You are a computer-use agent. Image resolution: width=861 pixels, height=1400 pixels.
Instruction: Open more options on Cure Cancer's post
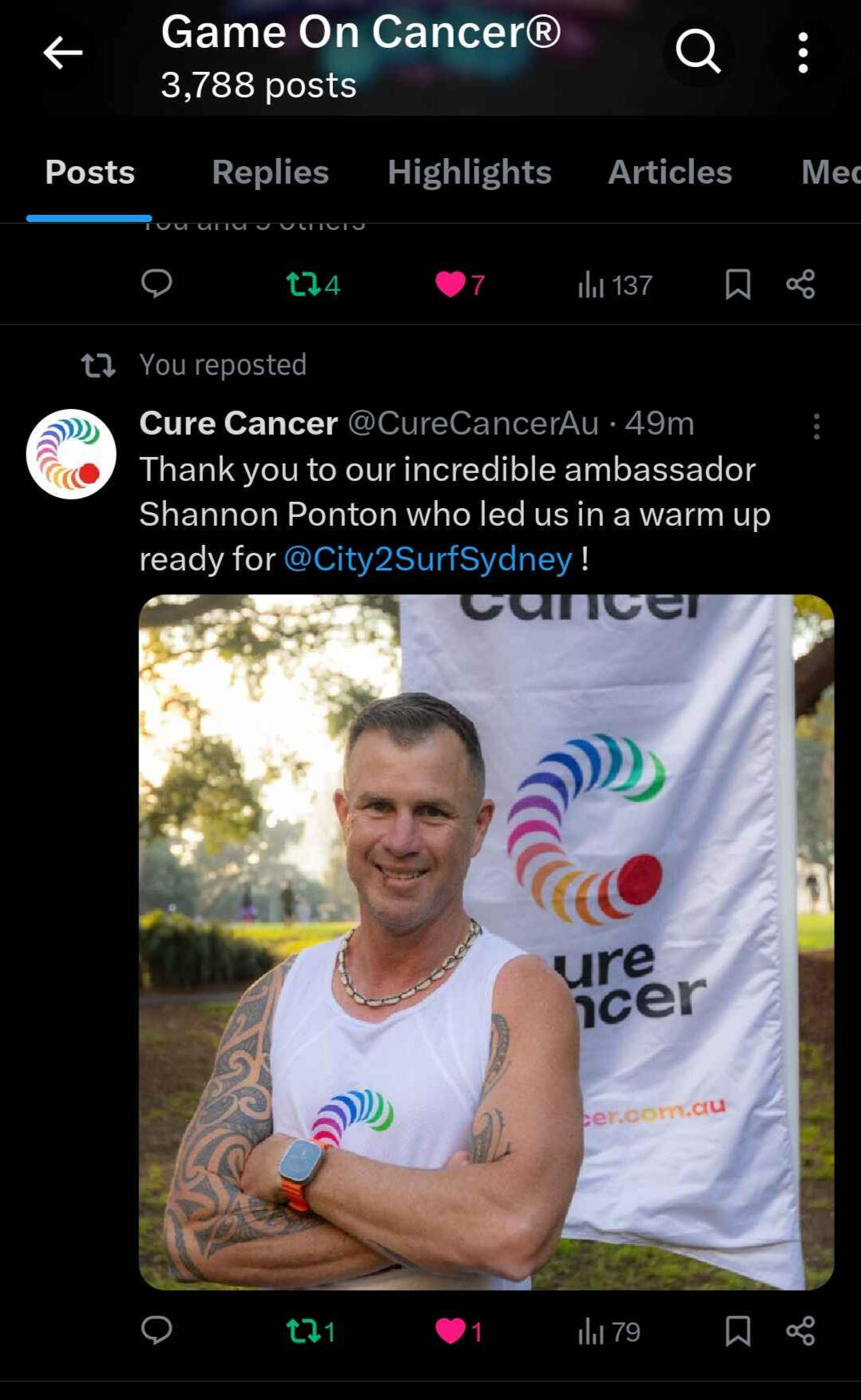815,427
